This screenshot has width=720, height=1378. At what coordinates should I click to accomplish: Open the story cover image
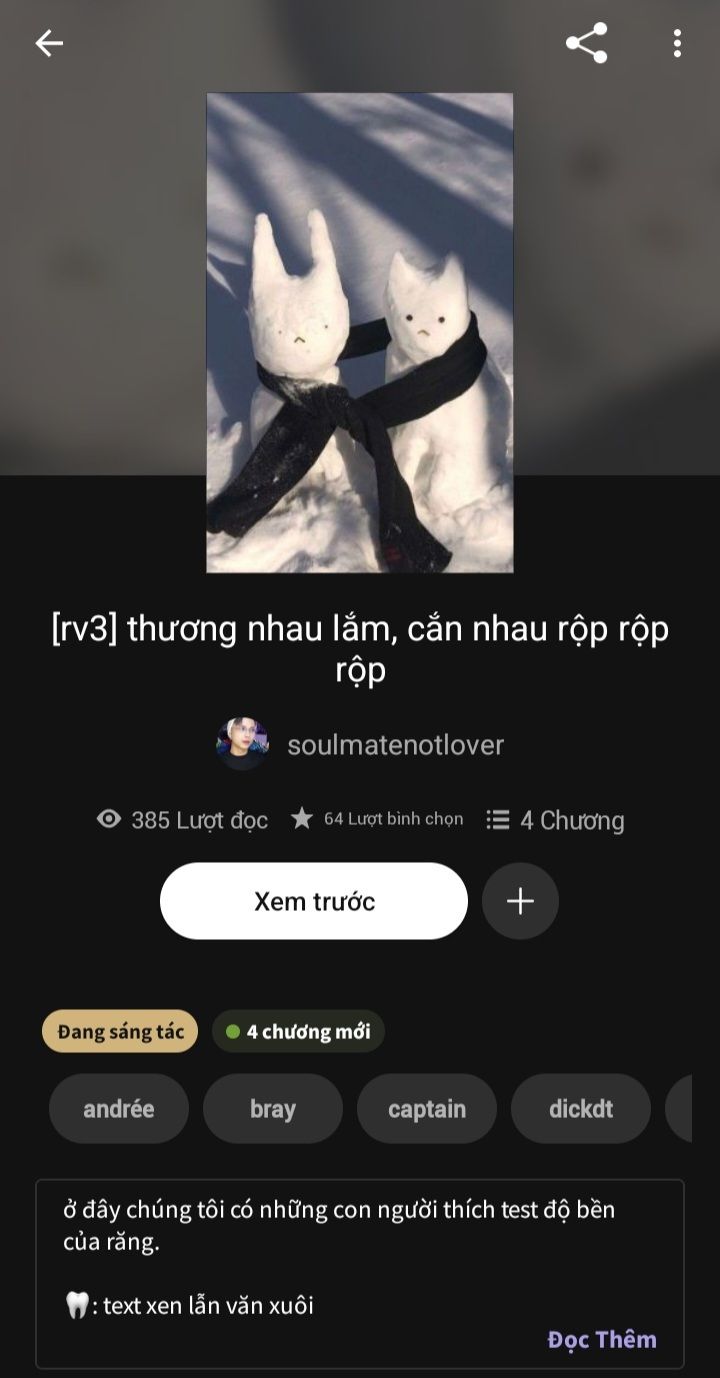click(360, 333)
